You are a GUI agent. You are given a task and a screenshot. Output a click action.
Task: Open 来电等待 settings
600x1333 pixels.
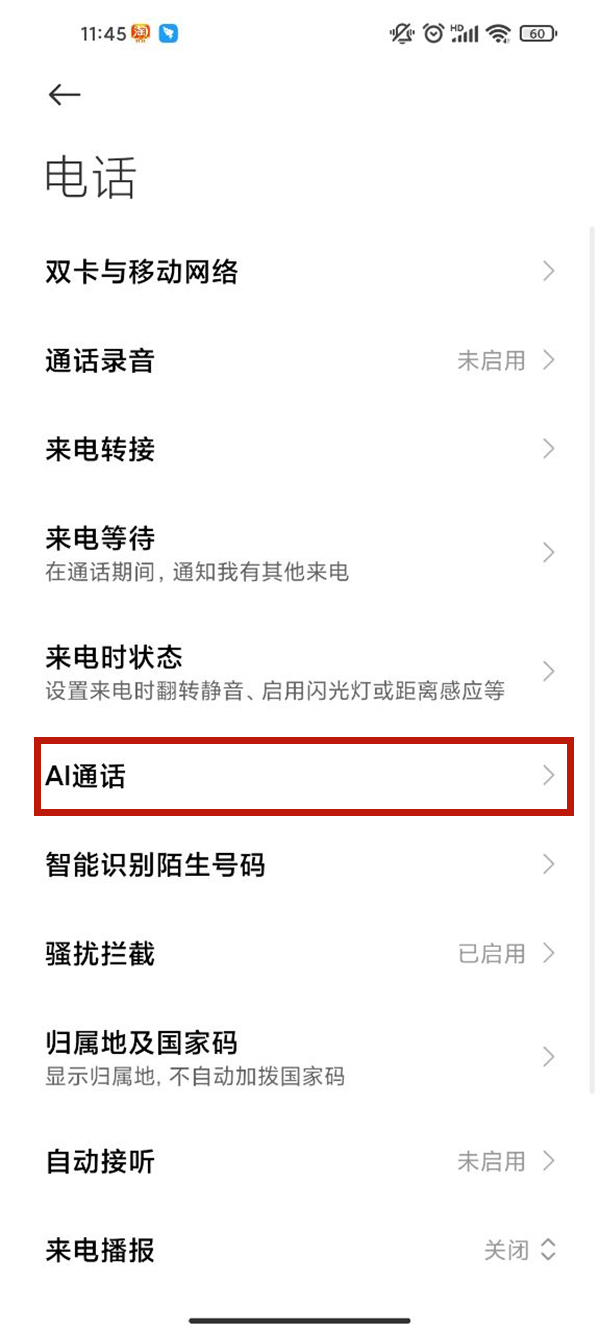click(x=300, y=553)
